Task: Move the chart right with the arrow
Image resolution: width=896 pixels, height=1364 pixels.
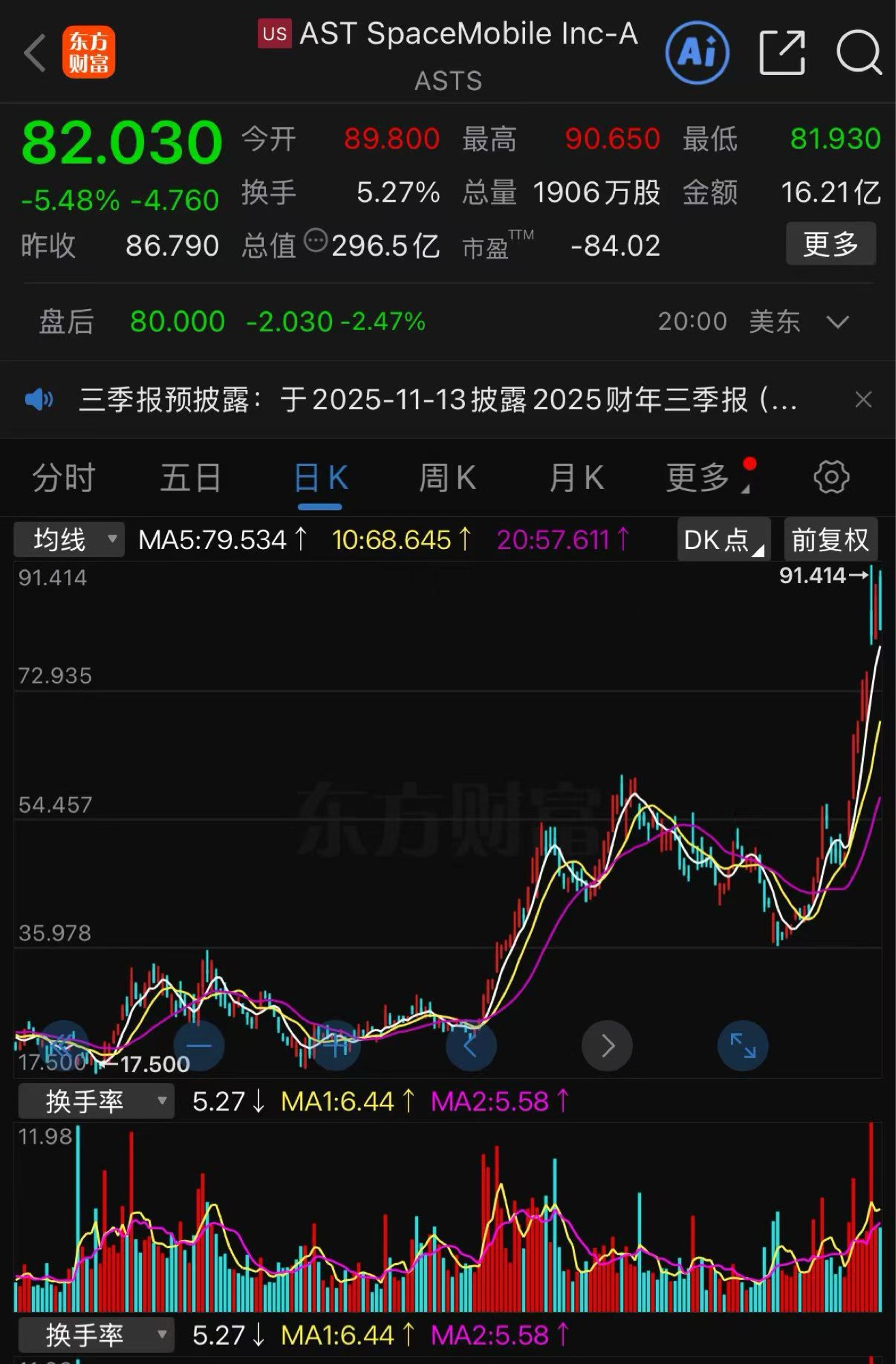Action: coord(607,1046)
